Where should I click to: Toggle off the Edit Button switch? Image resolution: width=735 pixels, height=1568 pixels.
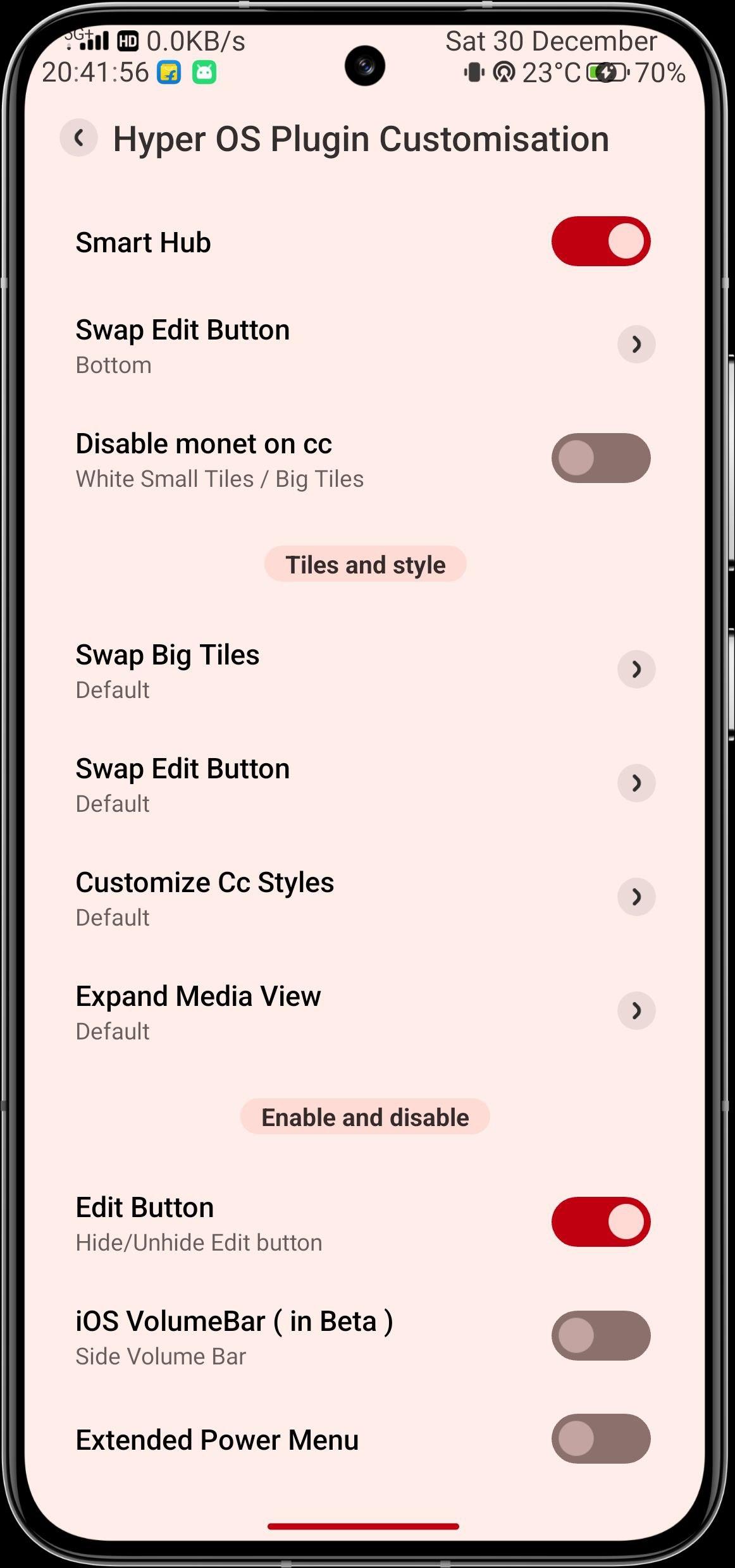[x=600, y=1222]
